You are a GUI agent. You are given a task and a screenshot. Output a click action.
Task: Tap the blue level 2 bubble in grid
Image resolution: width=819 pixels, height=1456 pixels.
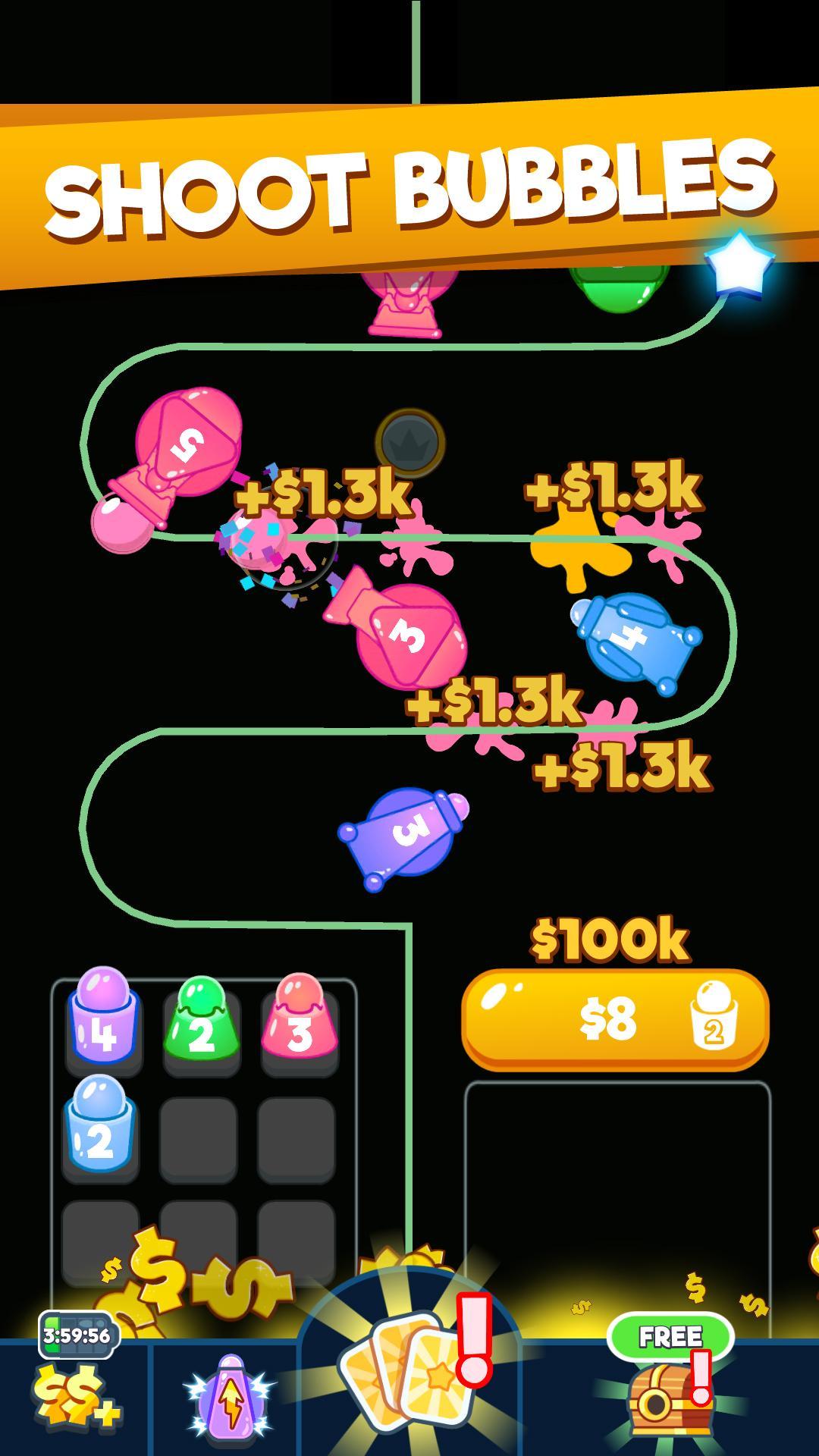(99, 1121)
